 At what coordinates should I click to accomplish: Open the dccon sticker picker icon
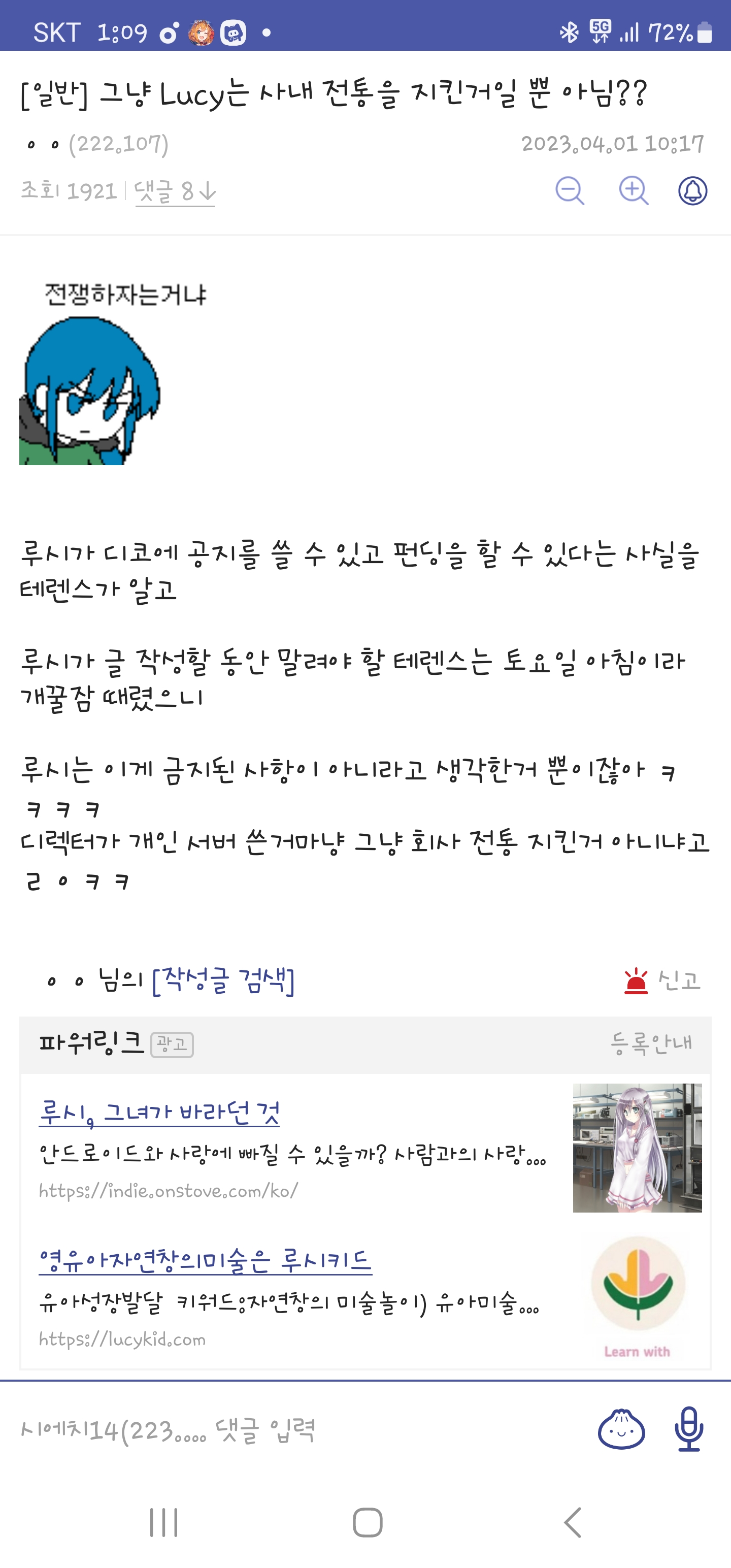tap(621, 1429)
